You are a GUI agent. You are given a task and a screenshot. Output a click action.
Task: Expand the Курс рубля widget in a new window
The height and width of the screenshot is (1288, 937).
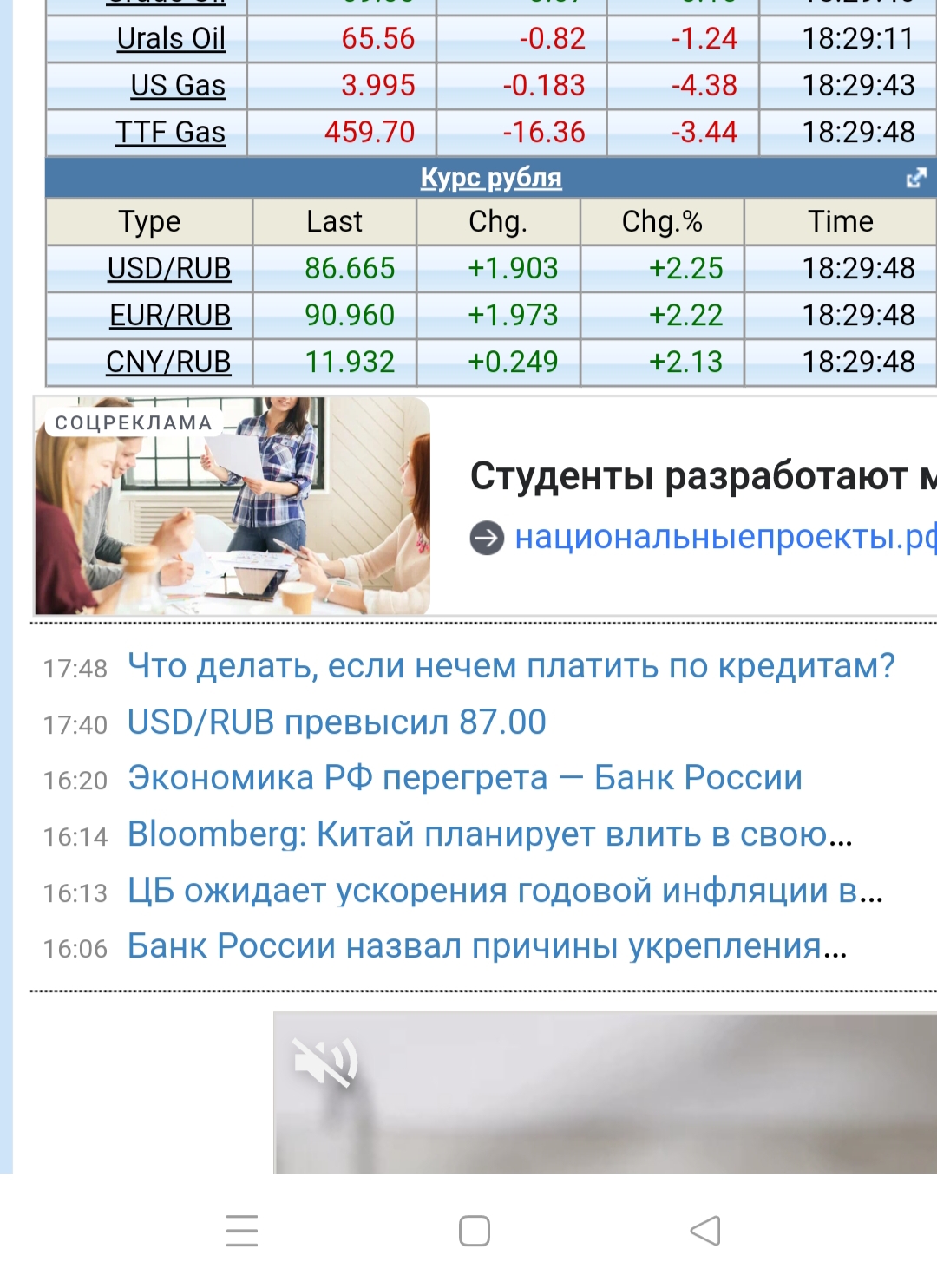pyautogui.click(x=915, y=178)
